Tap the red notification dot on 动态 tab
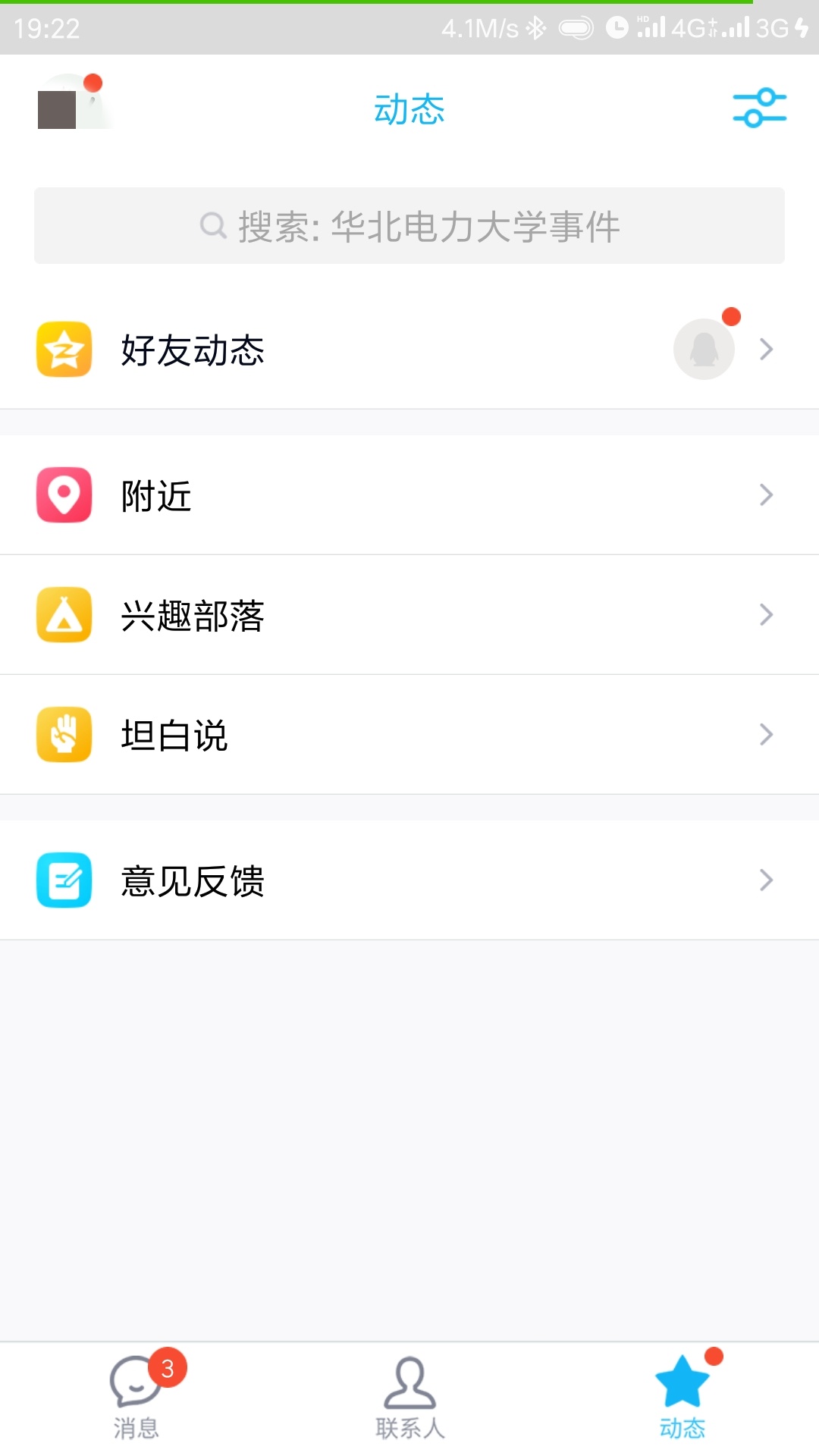Image resolution: width=819 pixels, height=1456 pixels. [x=714, y=1357]
